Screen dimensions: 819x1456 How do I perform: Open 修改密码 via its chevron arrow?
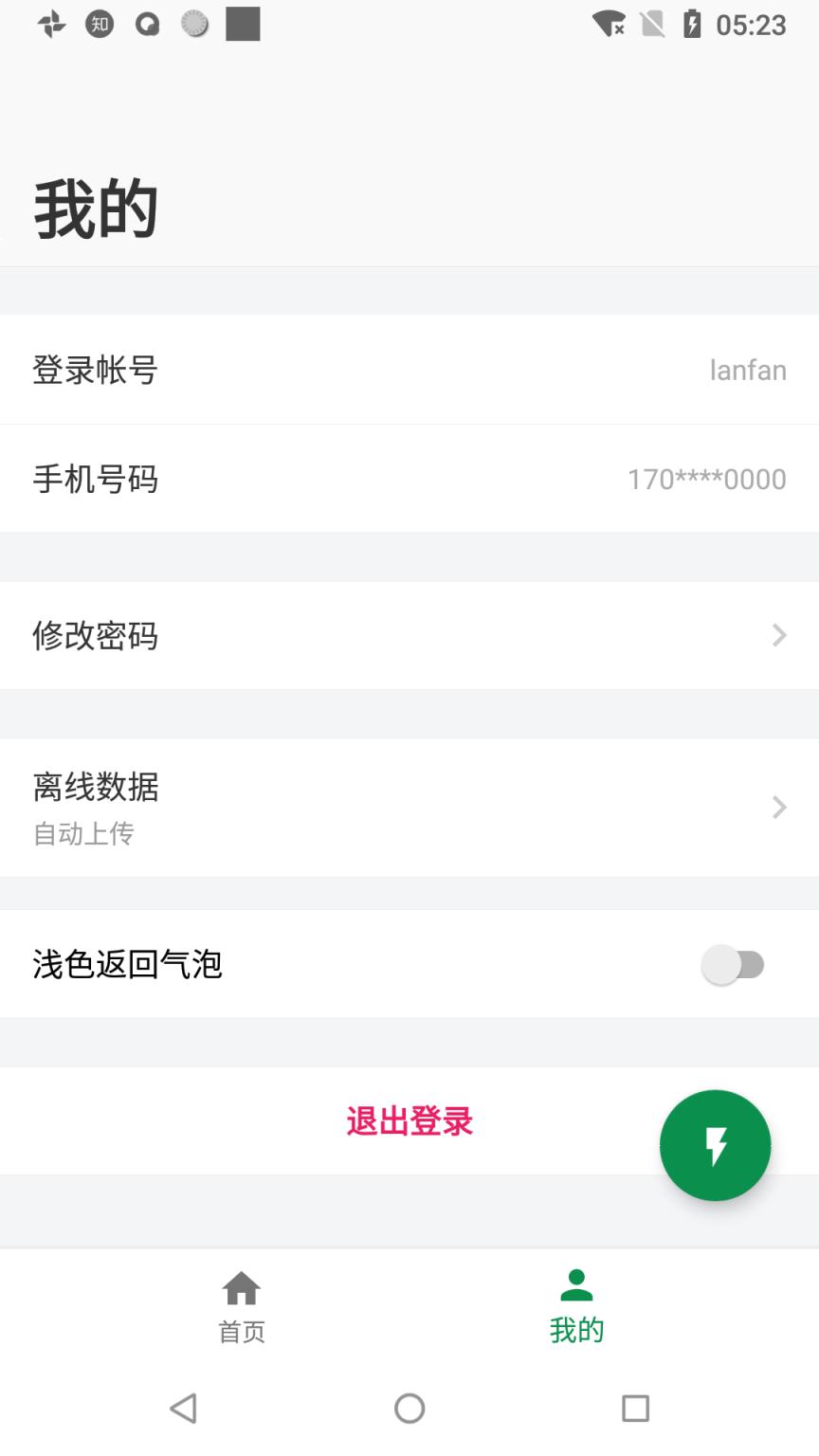pos(777,635)
